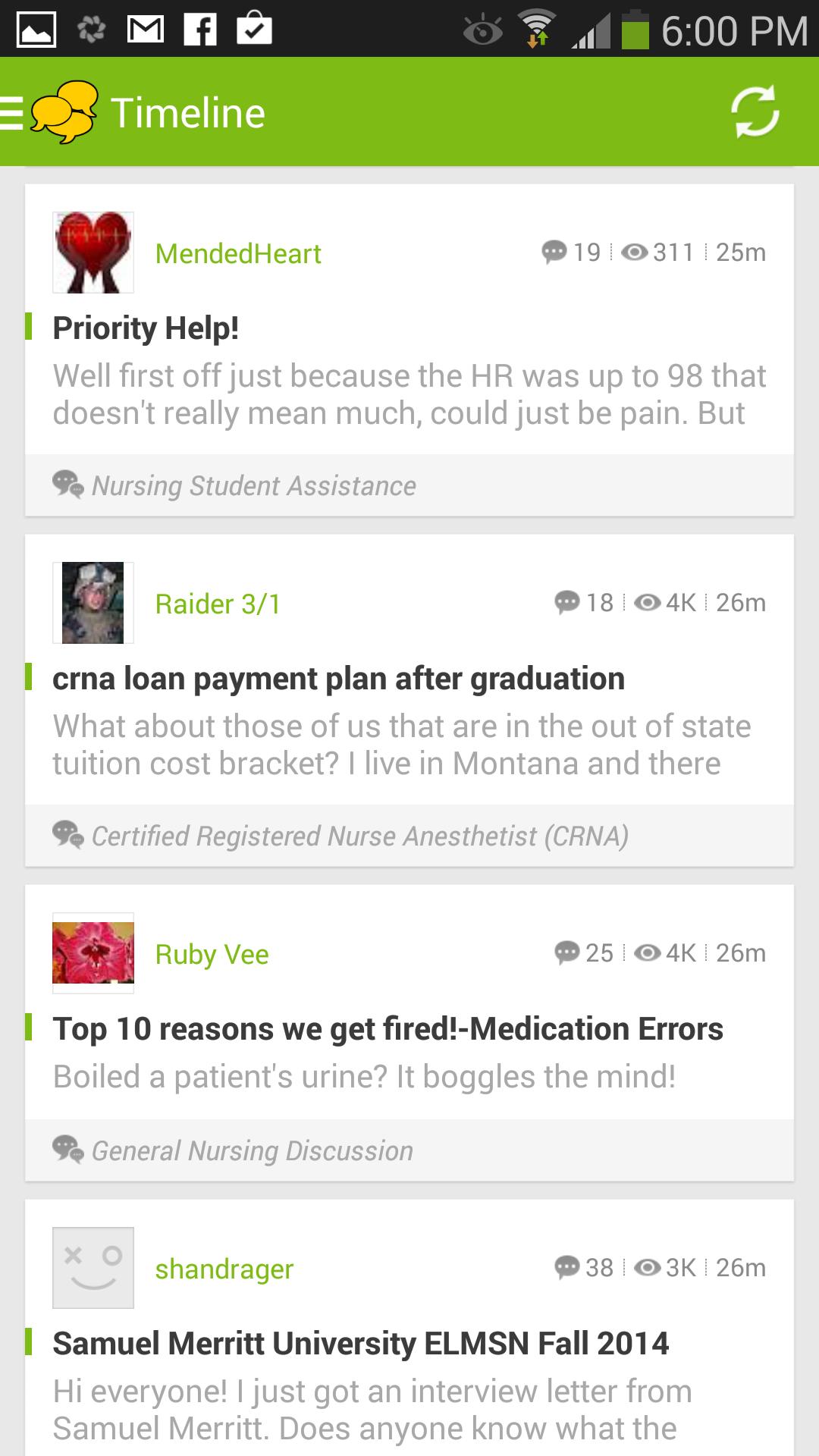Open the Samuel Merritt University ELMSN thread
Screen dimensions: 819x1456
tap(360, 1344)
